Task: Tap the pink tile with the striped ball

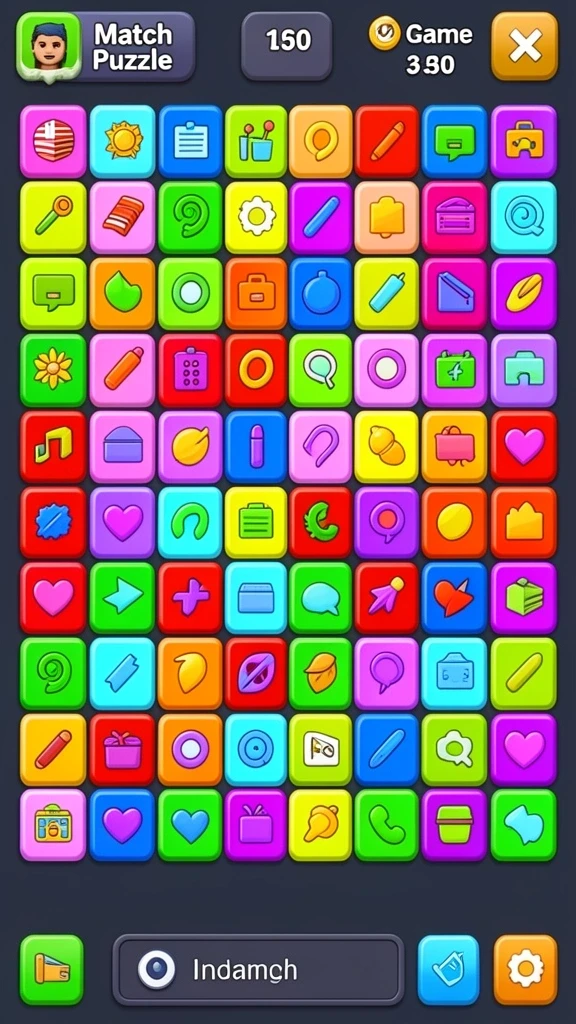Action: (x=53, y=141)
